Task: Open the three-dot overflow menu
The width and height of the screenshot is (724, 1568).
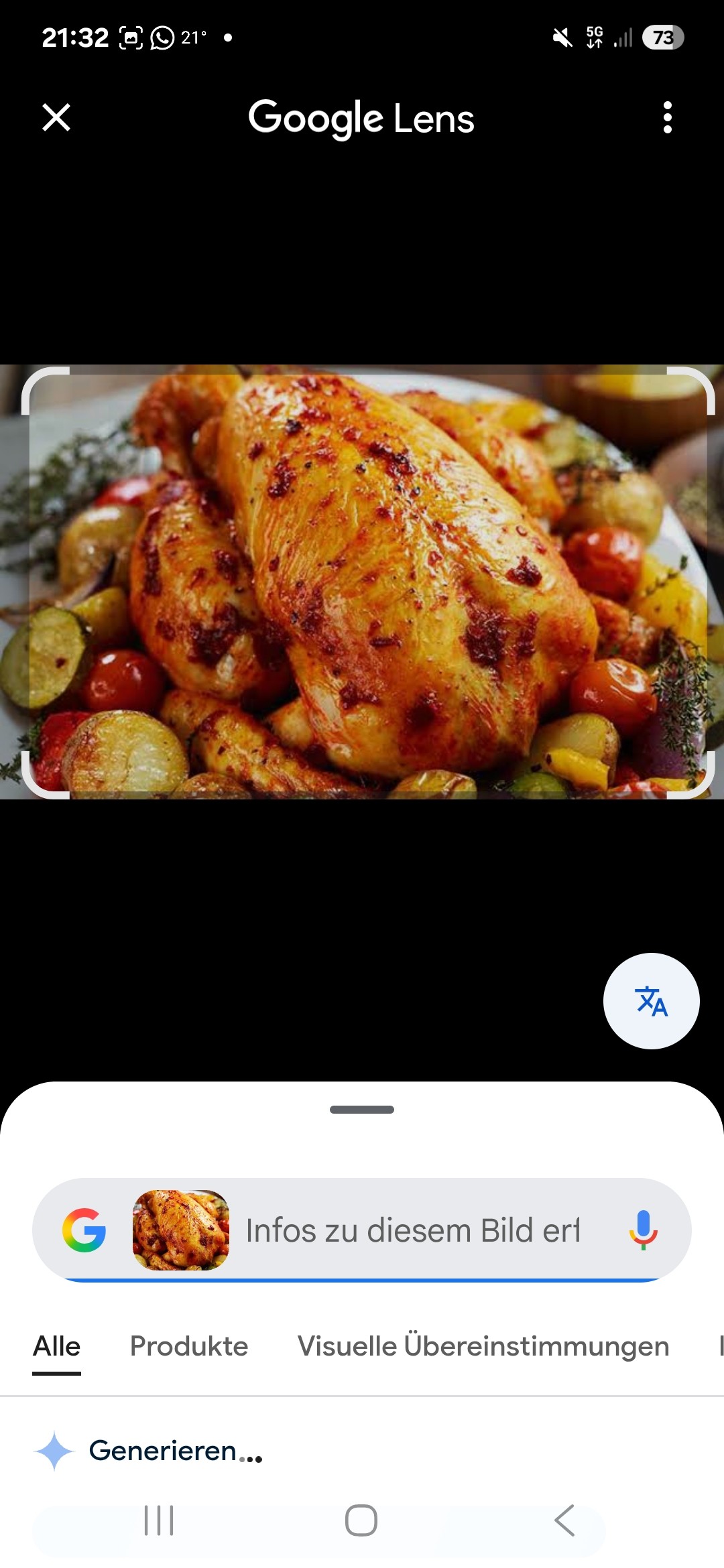Action: point(667,118)
